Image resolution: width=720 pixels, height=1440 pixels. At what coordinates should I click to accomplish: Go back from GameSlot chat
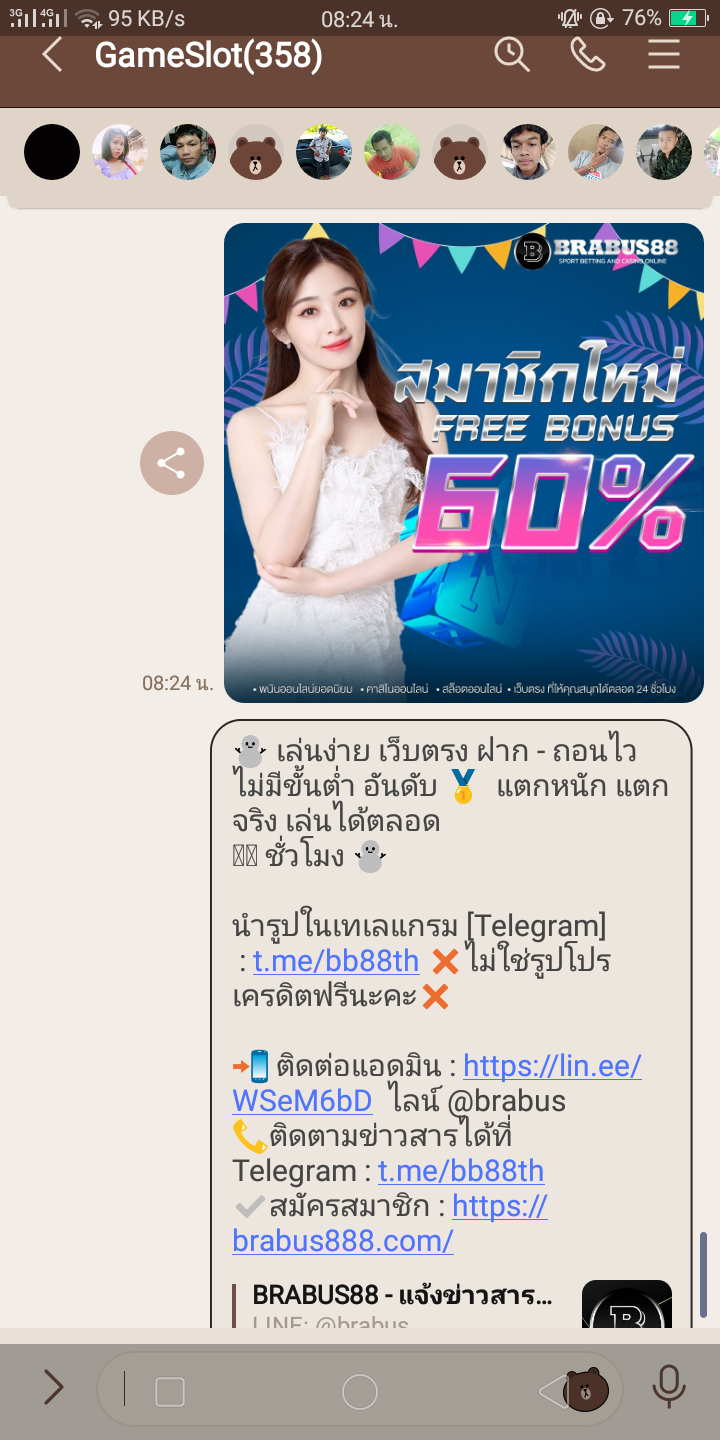point(52,55)
